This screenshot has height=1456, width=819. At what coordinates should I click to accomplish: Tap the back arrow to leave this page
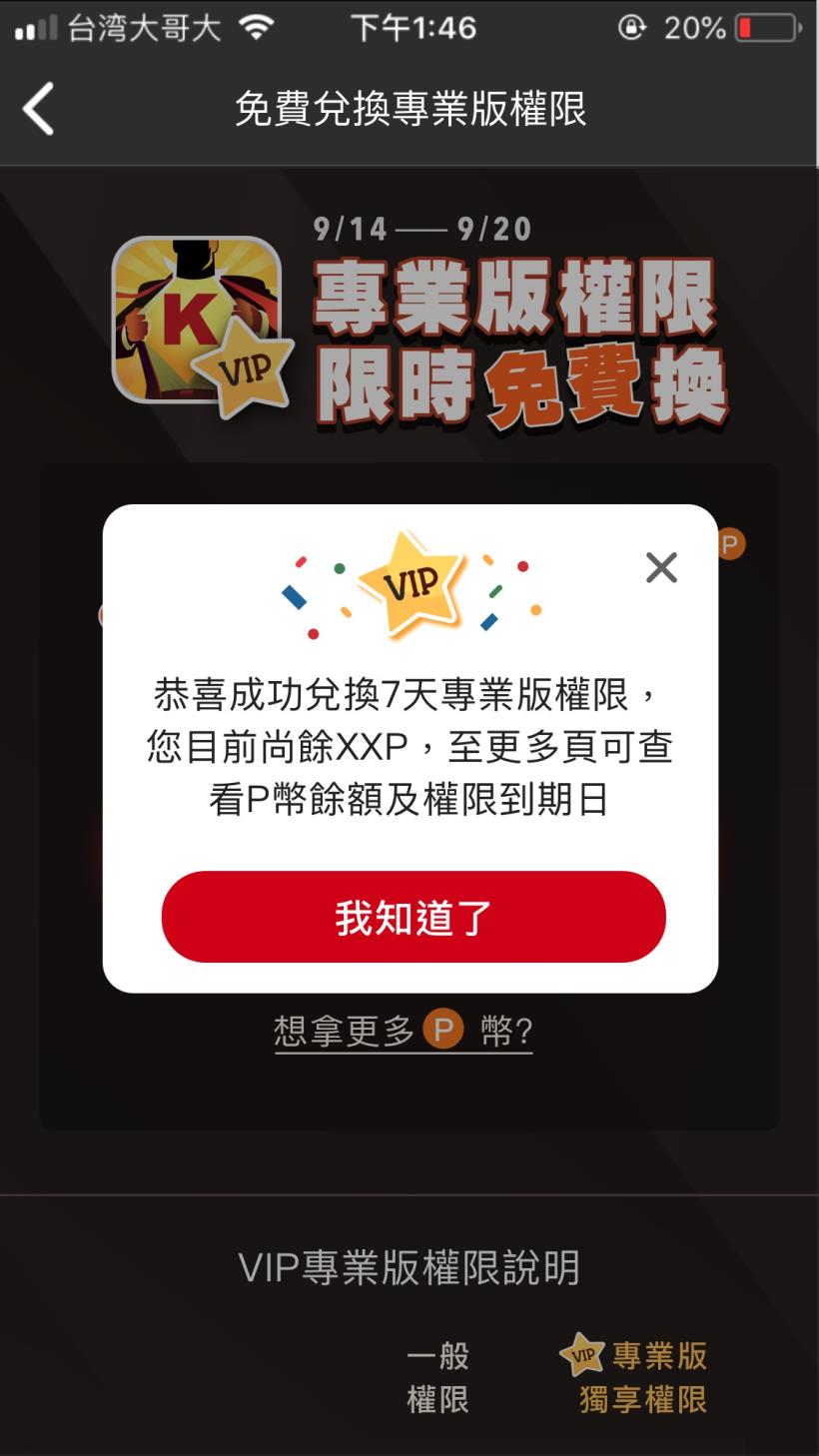click(x=38, y=106)
